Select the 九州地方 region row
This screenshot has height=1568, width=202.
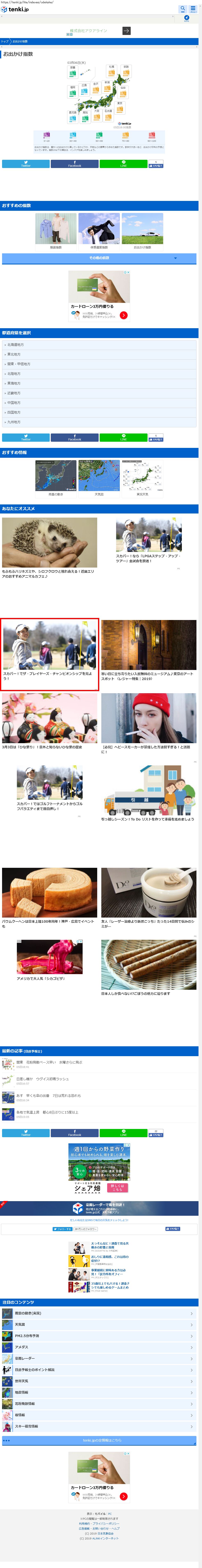(x=99, y=422)
